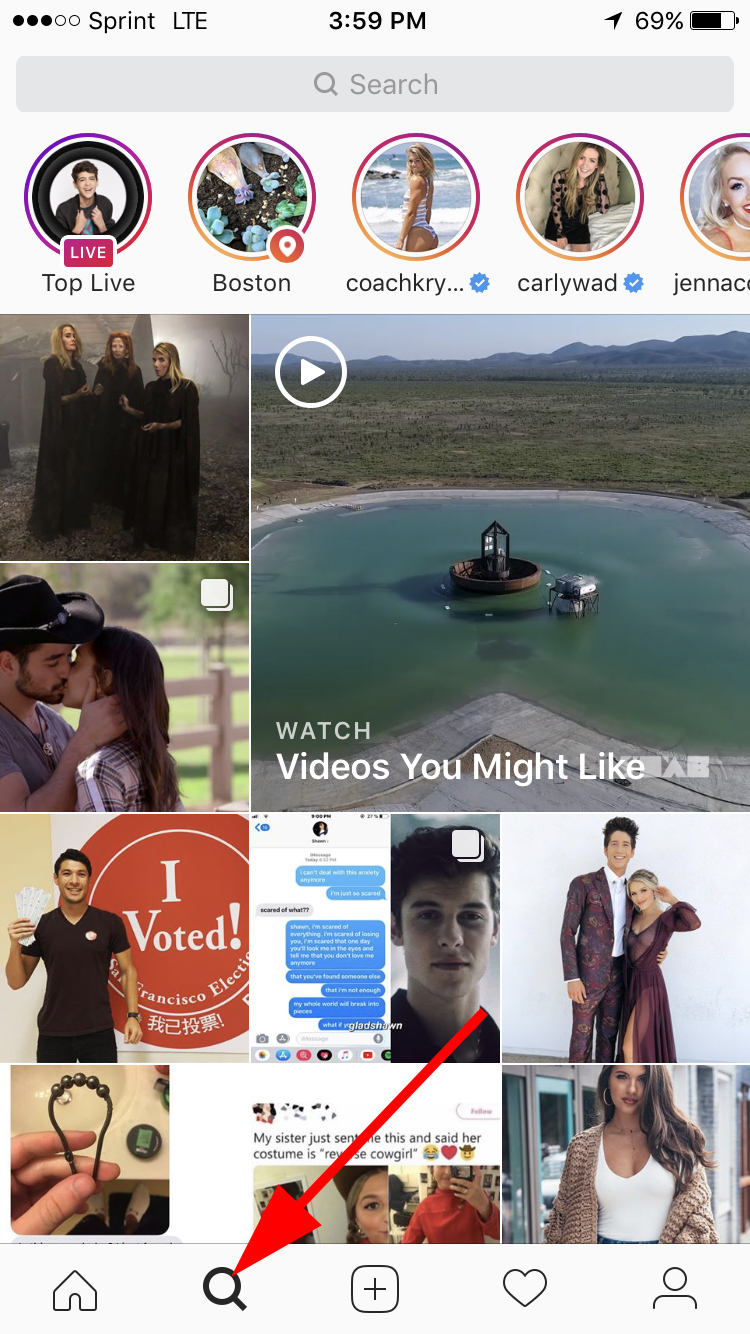Open the post of three women in black cloaks
Image resolution: width=750 pixels, height=1334 pixels.
[x=124, y=438]
